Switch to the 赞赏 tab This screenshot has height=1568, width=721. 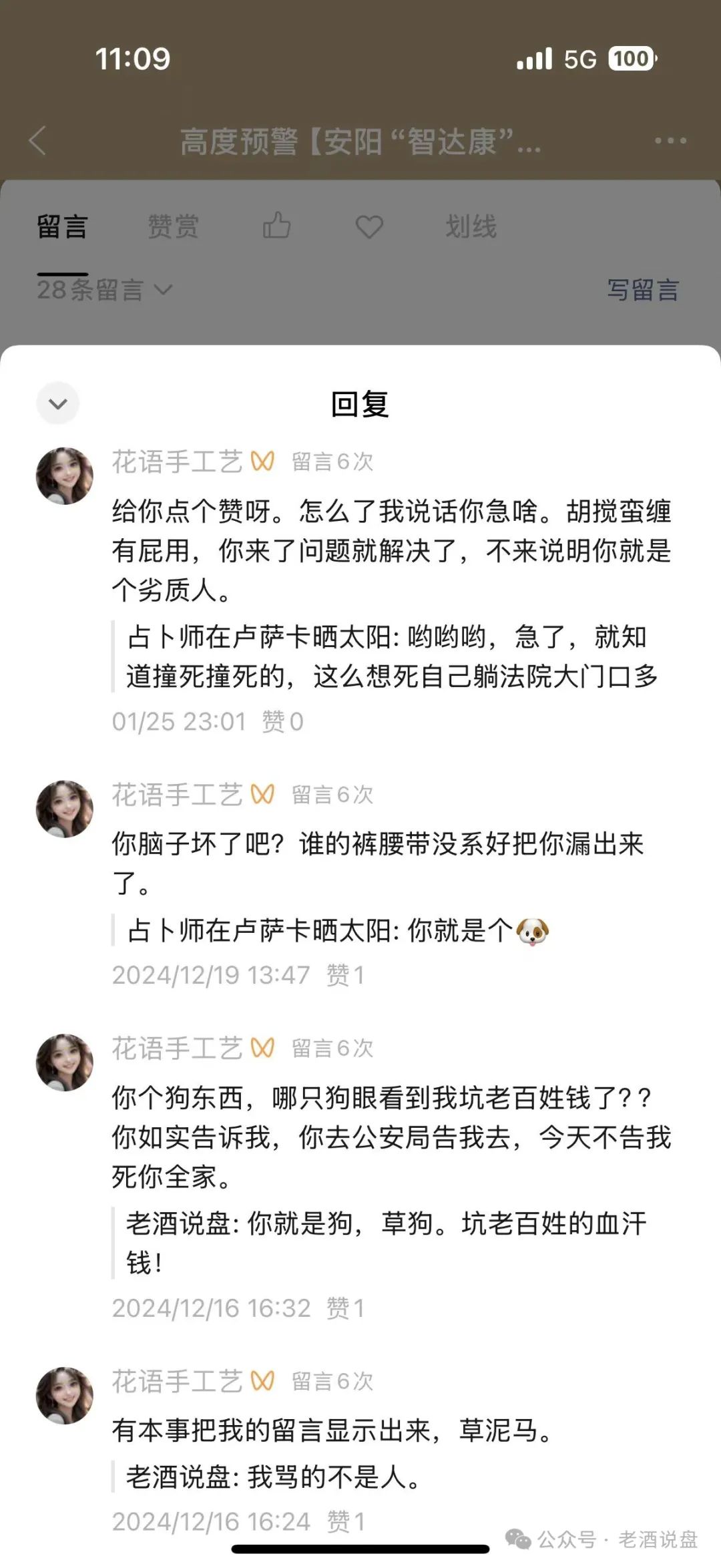[173, 227]
